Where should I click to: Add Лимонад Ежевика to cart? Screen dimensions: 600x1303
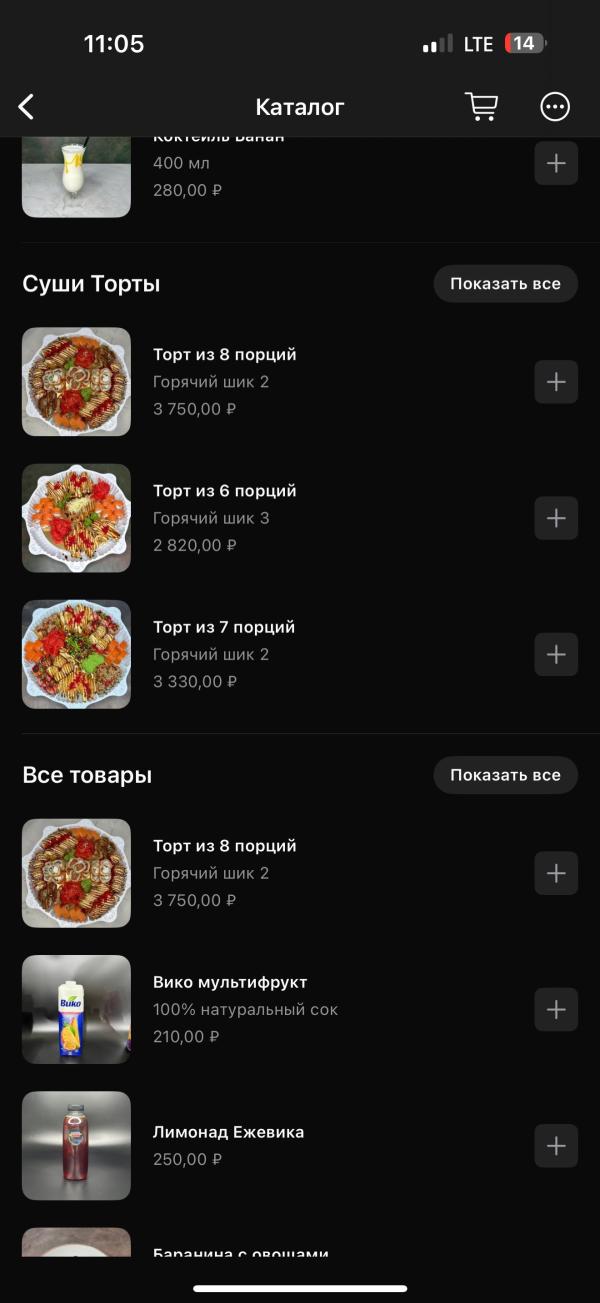pyautogui.click(x=556, y=1146)
